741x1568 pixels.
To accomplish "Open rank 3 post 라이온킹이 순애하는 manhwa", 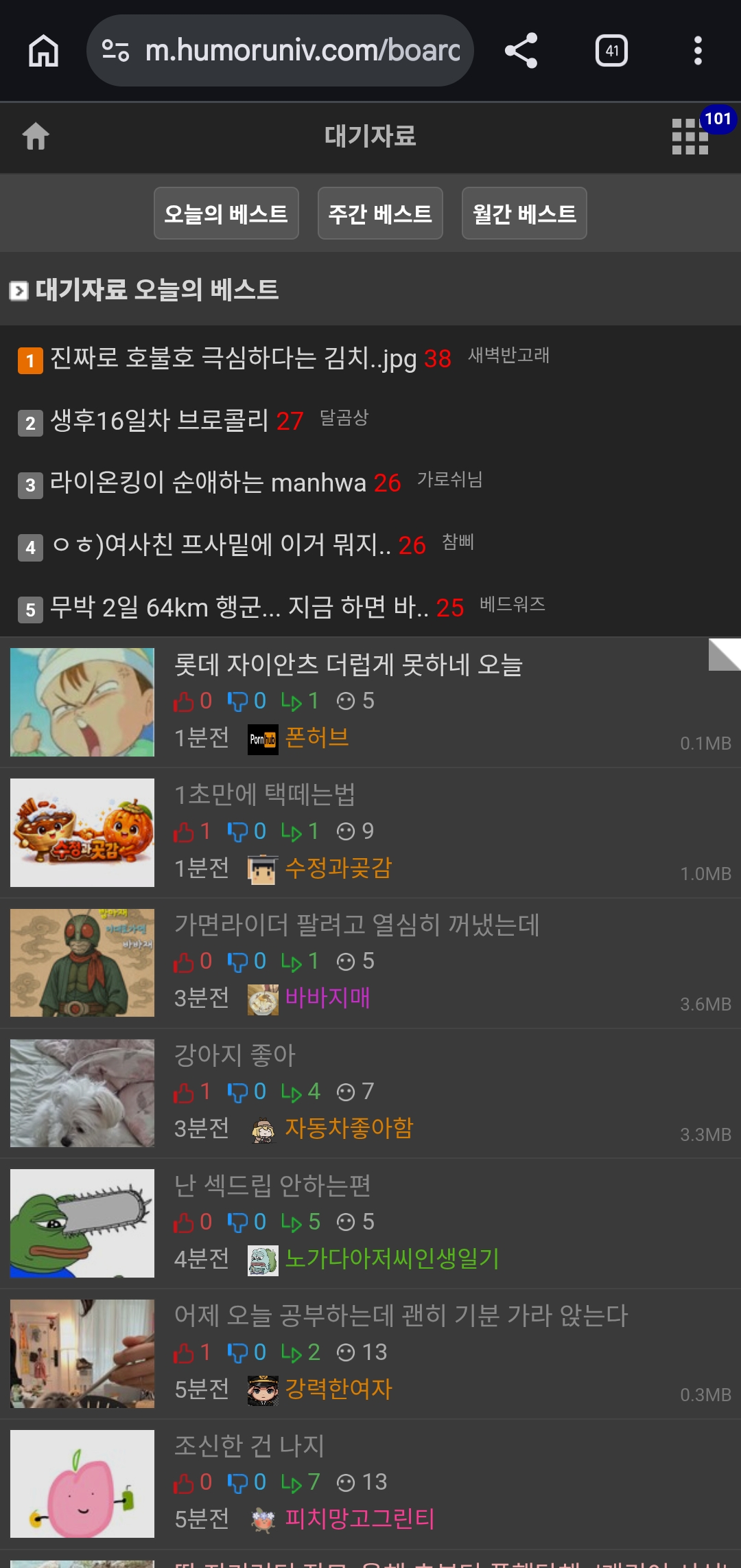I will tap(208, 483).
